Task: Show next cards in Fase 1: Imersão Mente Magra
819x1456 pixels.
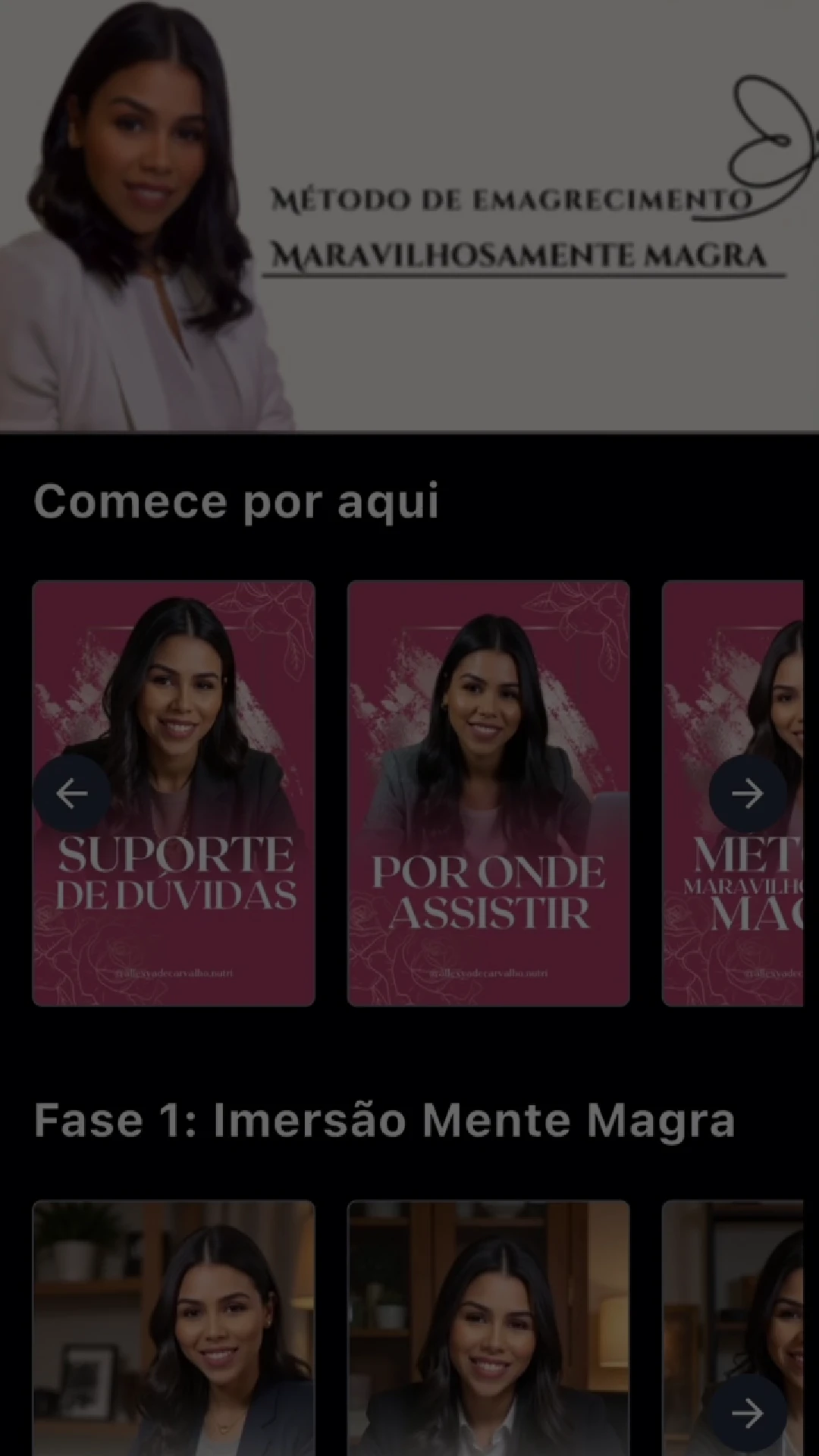Action: (747, 1412)
